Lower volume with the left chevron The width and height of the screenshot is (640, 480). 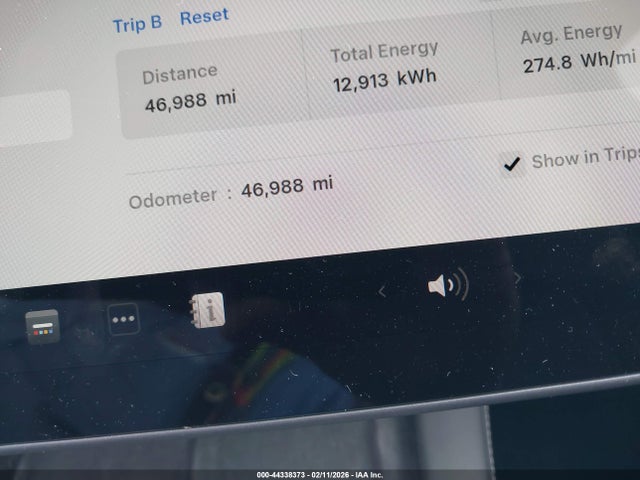382,292
